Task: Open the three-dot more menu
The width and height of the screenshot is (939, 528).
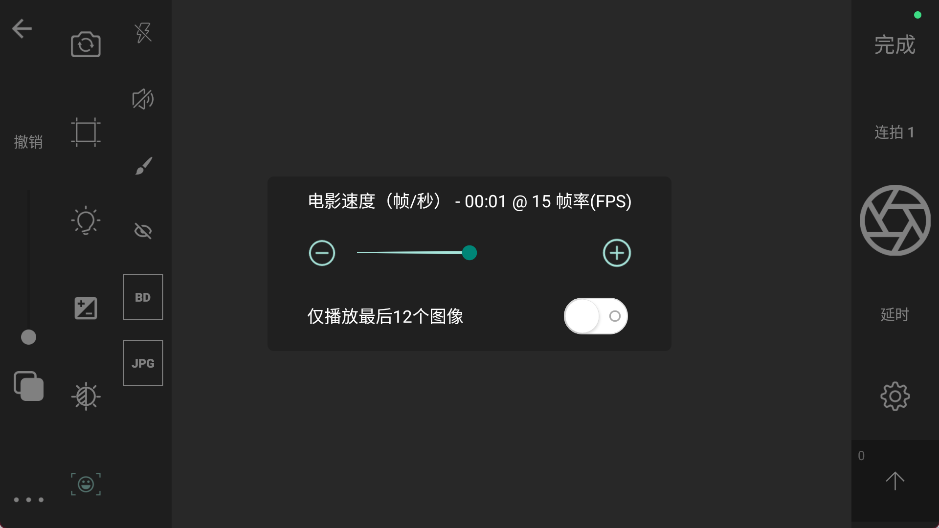Action: point(28,499)
